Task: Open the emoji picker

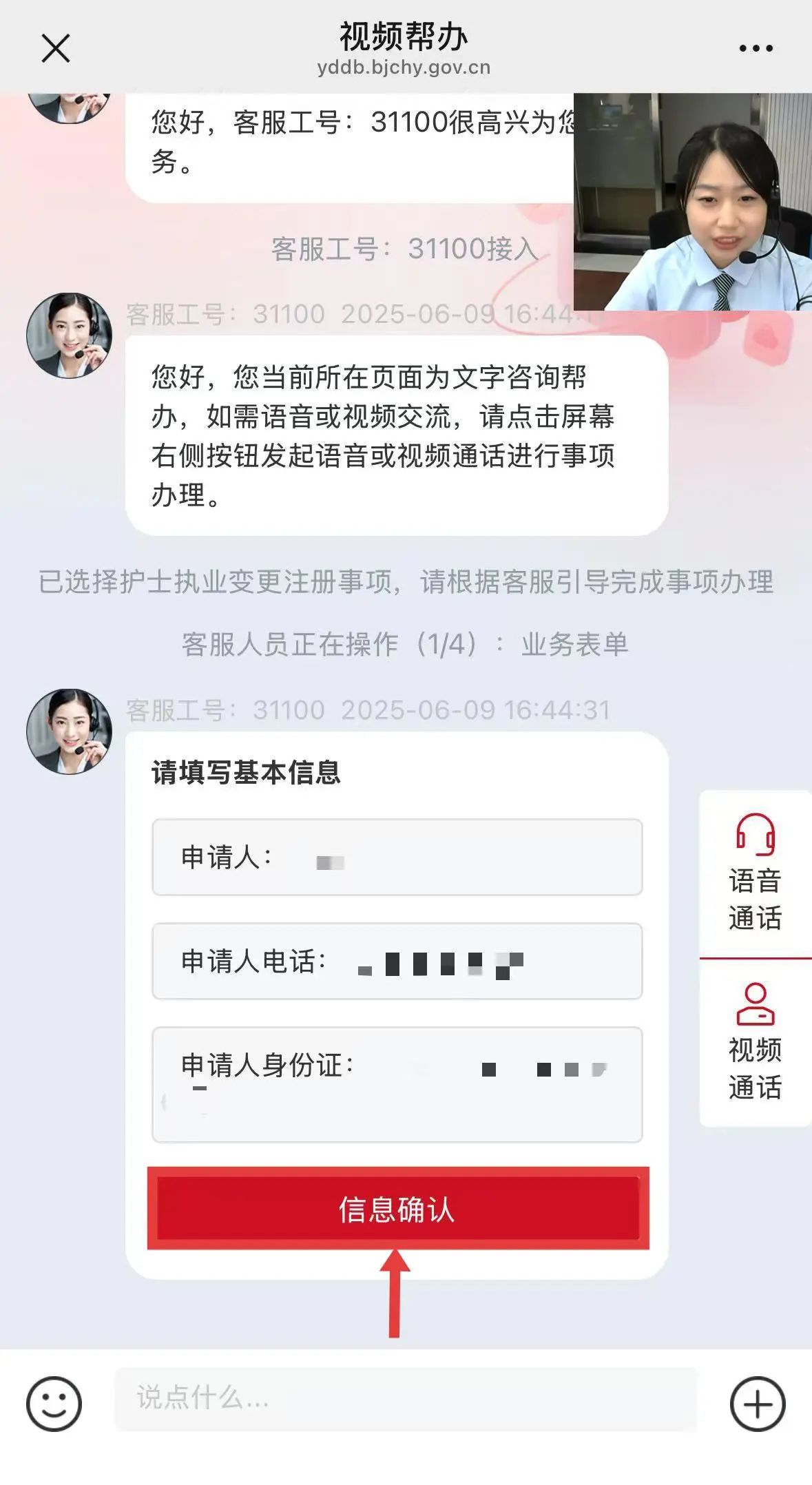Action: tap(54, 1403)
